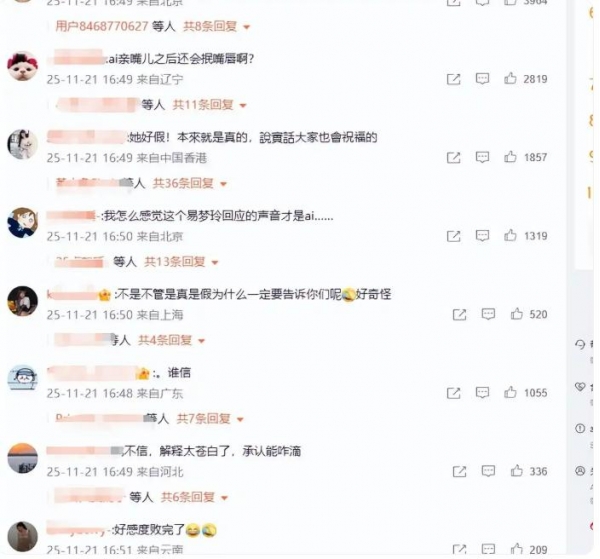
Task: Like the comment with 1857 likes
Action: (x=510, y=157)
